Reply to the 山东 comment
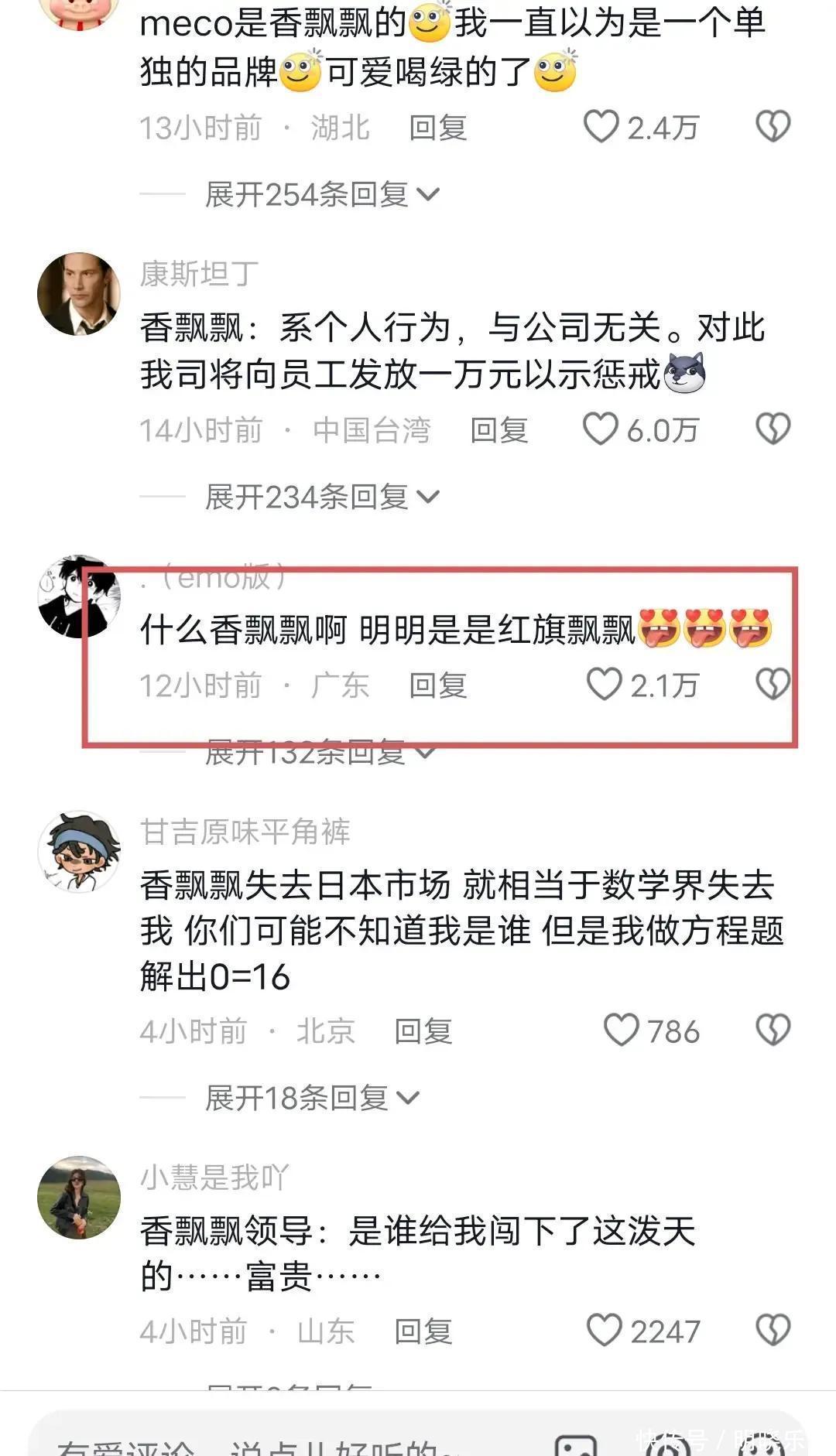Viewport: 836px width, 1456px height. pyautogui.click(x=423, y=1332)
